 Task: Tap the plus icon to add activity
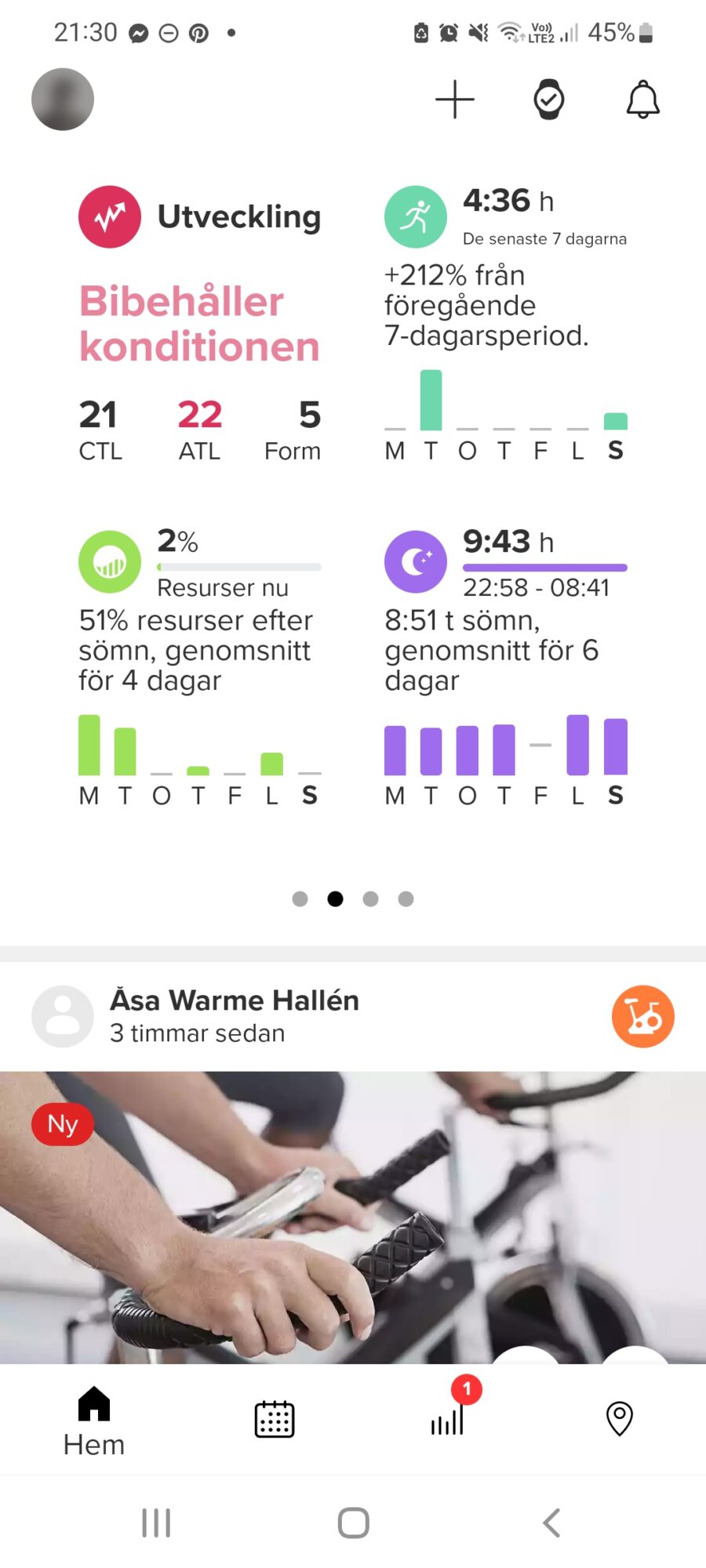coord(455,100)
